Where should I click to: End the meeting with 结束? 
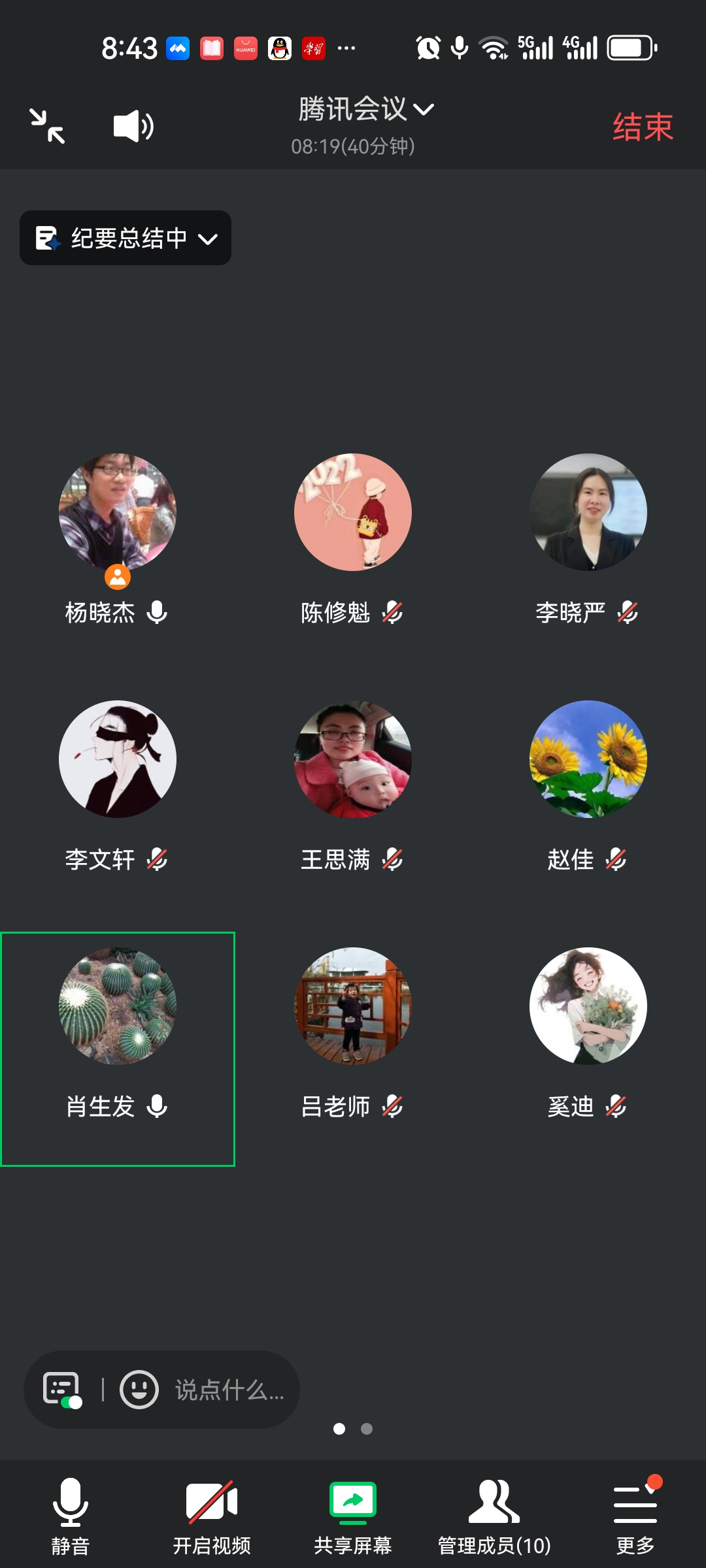click(642, 127)
